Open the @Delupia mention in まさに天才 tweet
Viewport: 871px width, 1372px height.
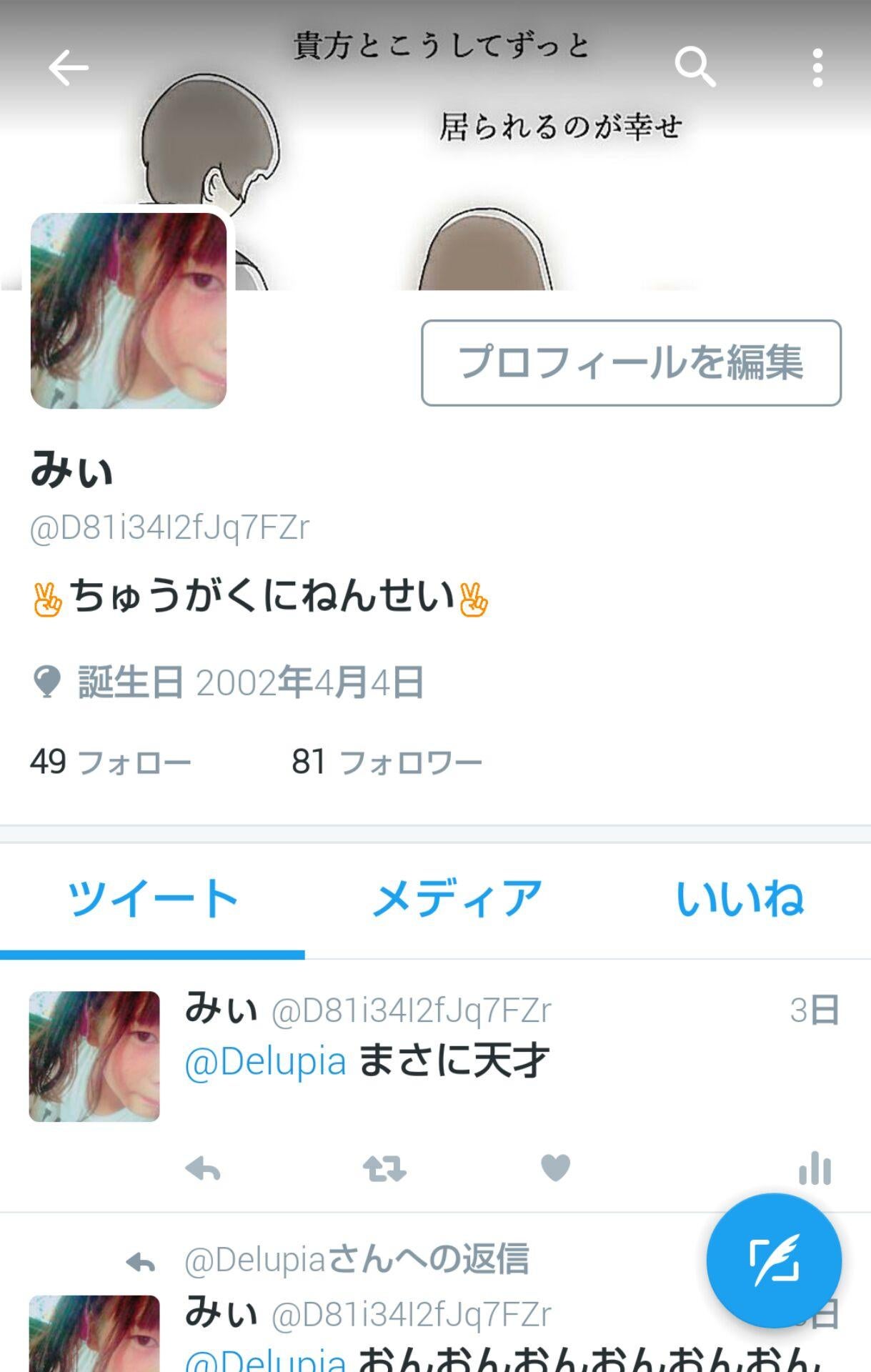[x=265, y=1061]
